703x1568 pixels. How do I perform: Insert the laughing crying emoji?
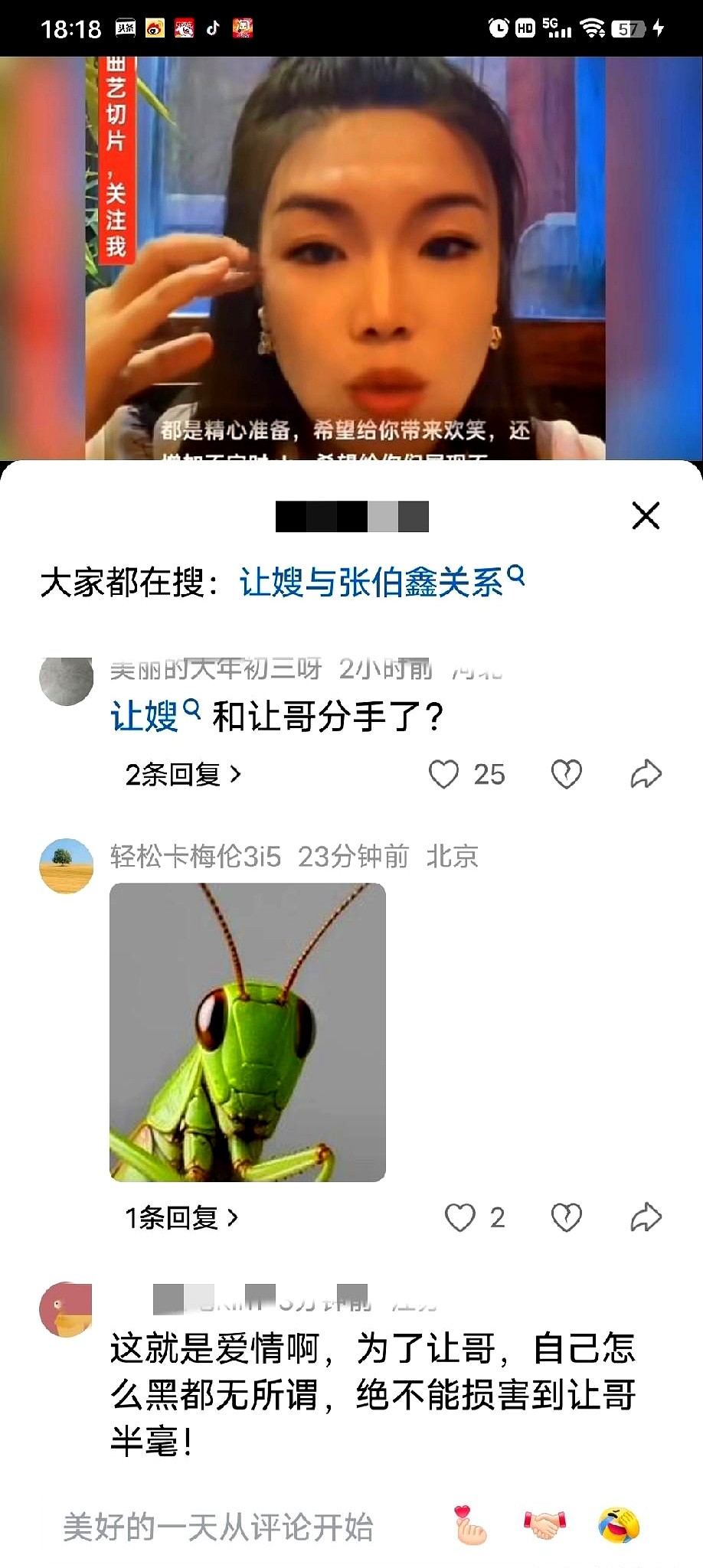619,1526
